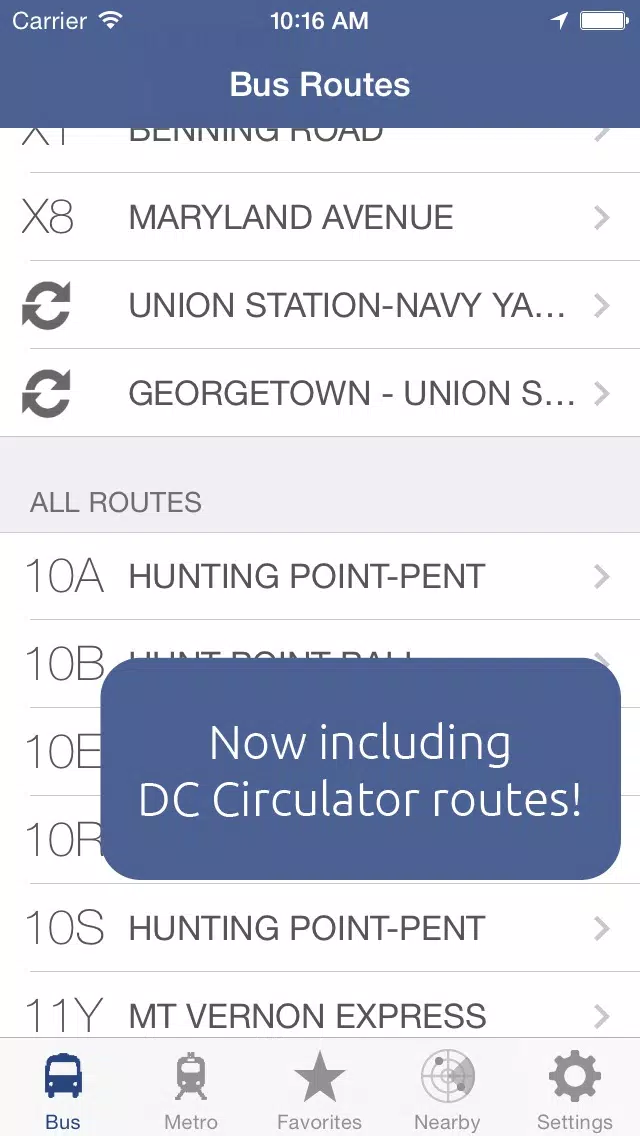Open the X8 Maryland Avenue route

tap(320, 217)
